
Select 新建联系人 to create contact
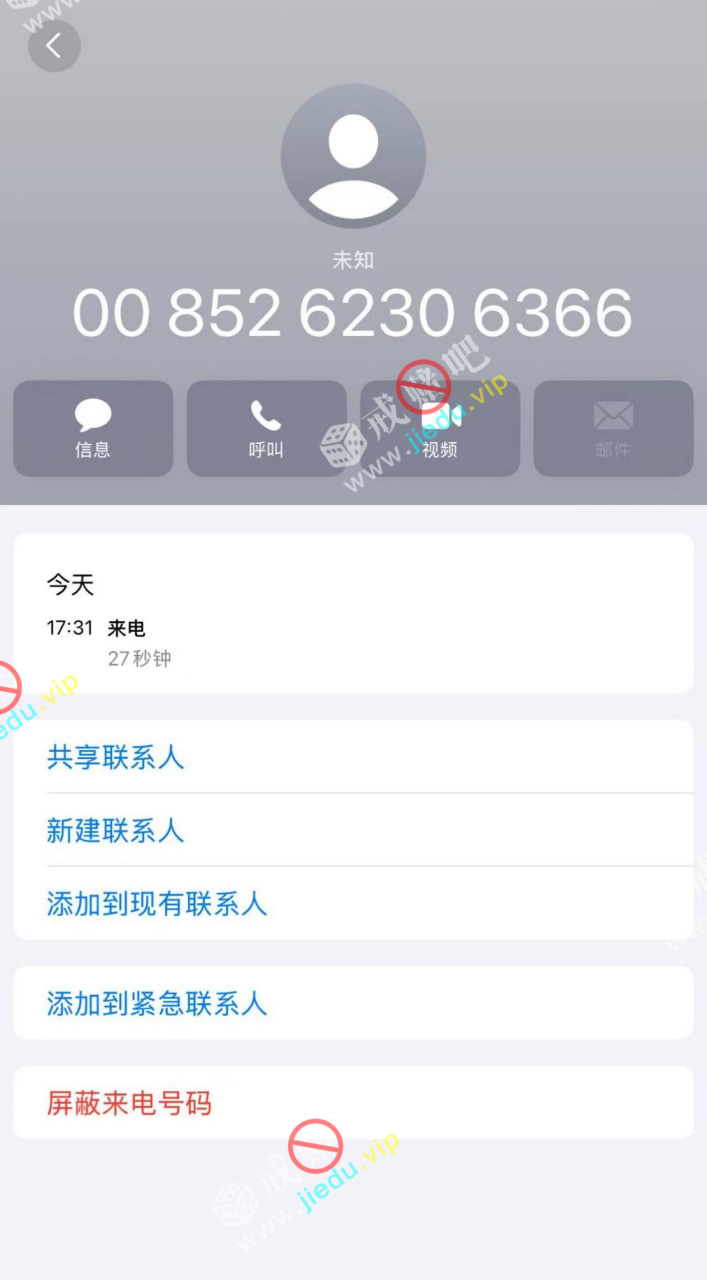(116, 830)
